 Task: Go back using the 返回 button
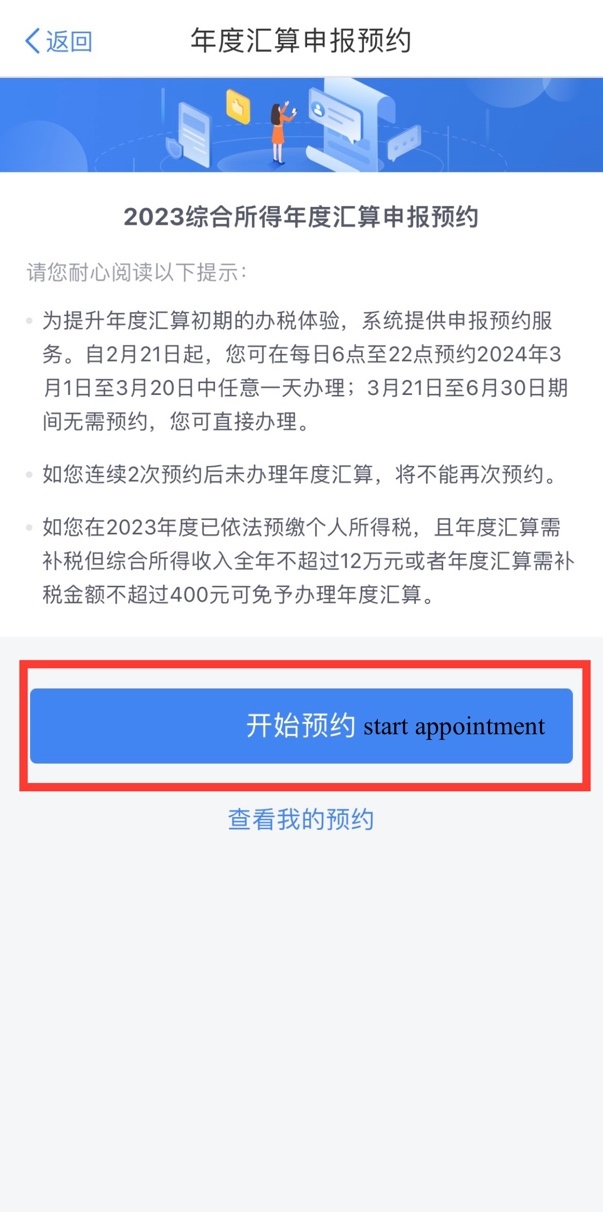pos(58,41)
